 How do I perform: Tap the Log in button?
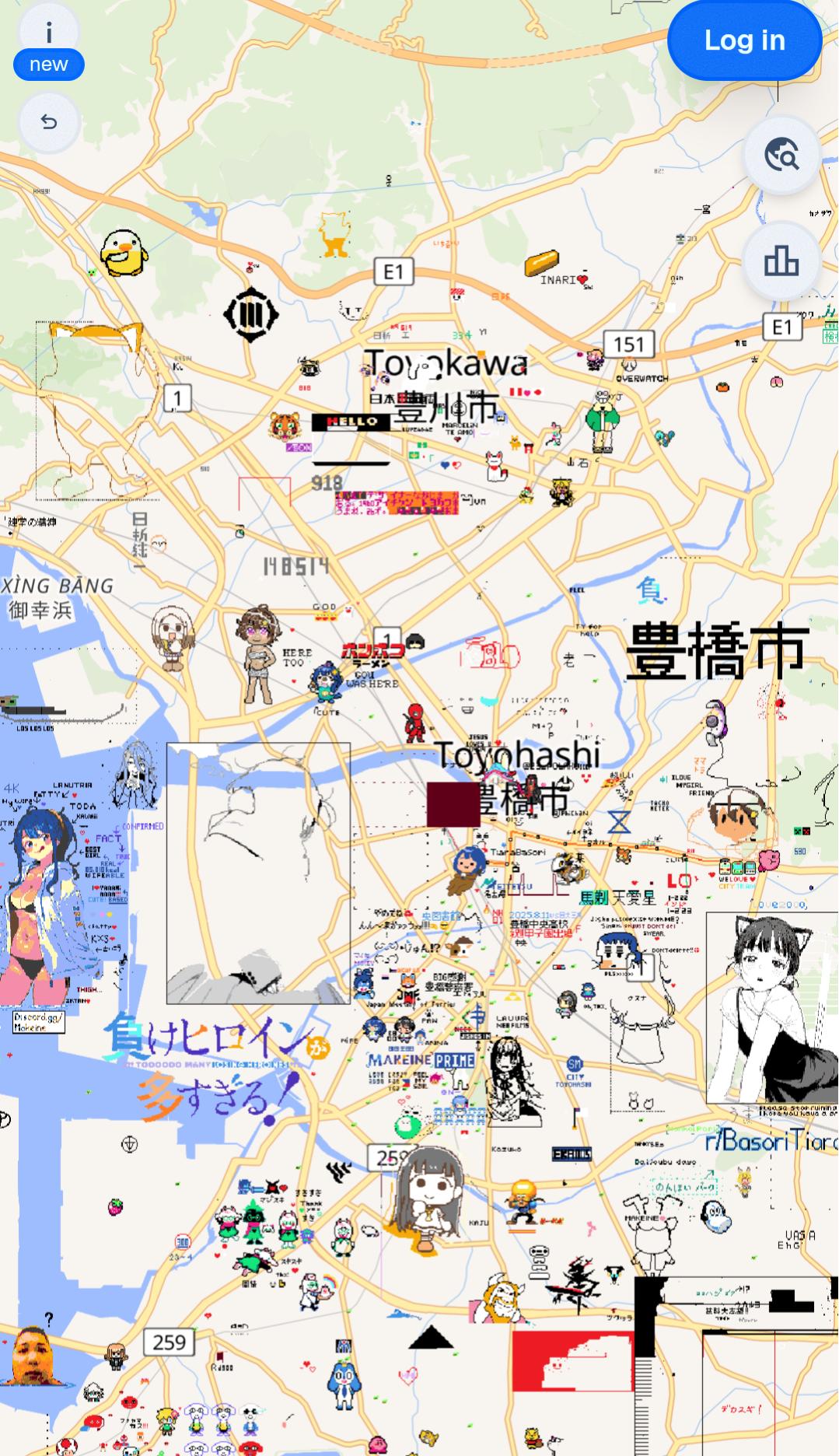[x=744, y=40]
